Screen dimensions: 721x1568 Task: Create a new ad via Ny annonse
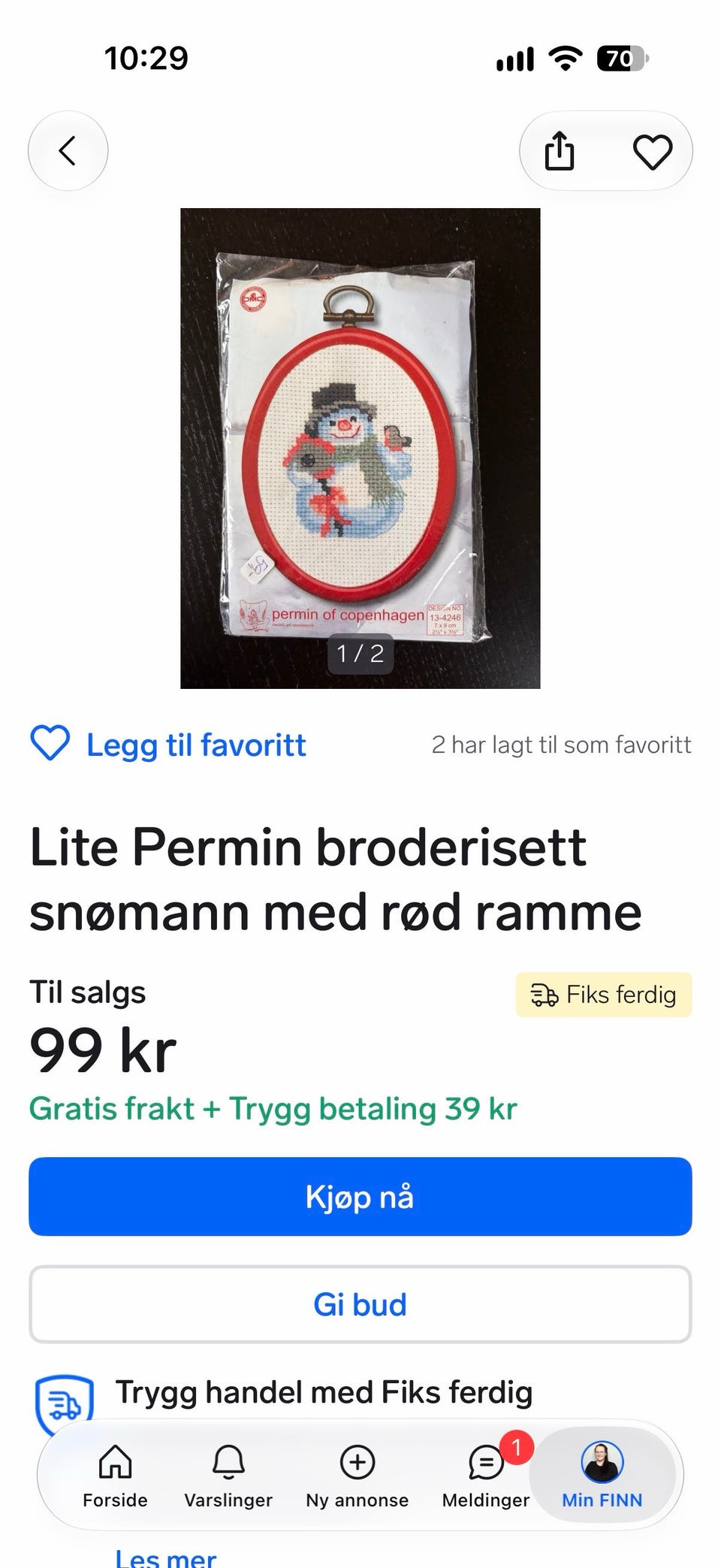tap(357, 1476)
